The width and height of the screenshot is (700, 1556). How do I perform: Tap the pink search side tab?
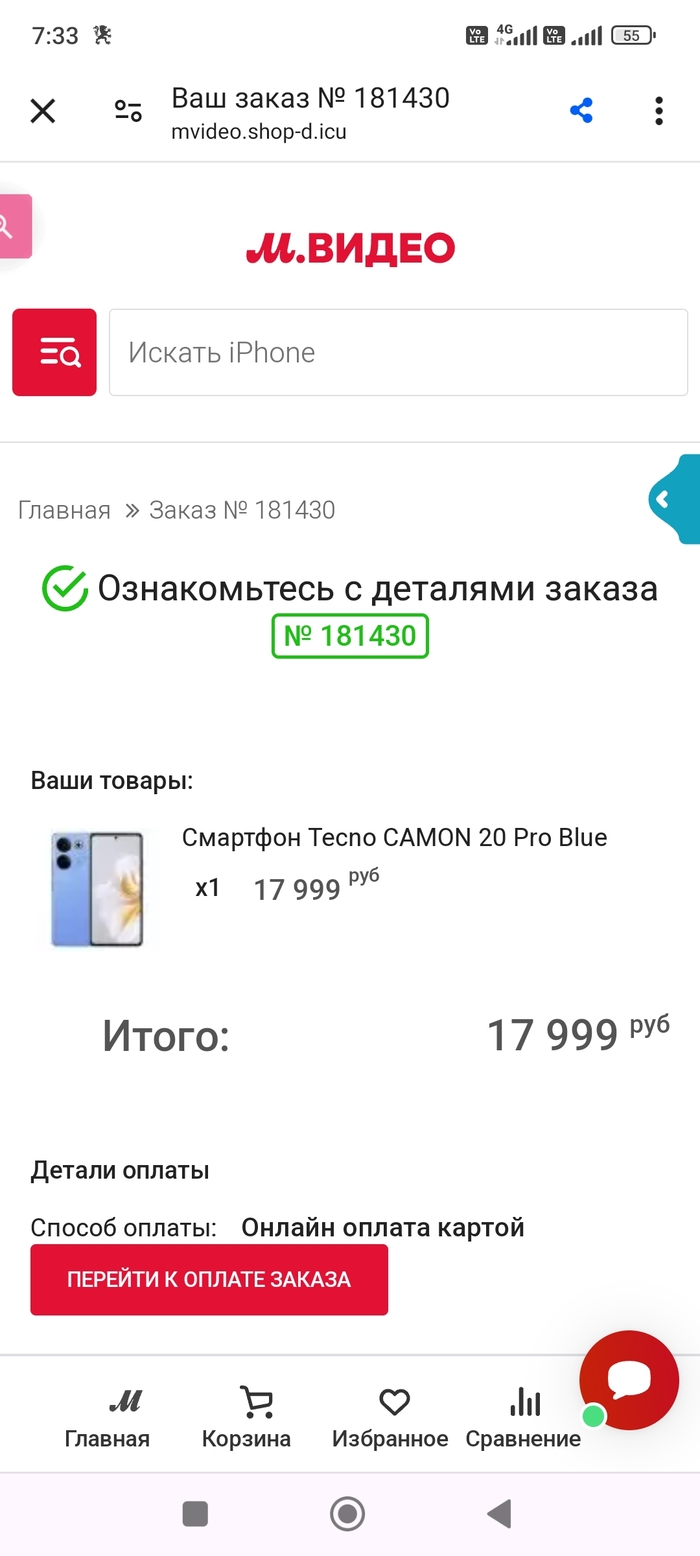[12, 226]
